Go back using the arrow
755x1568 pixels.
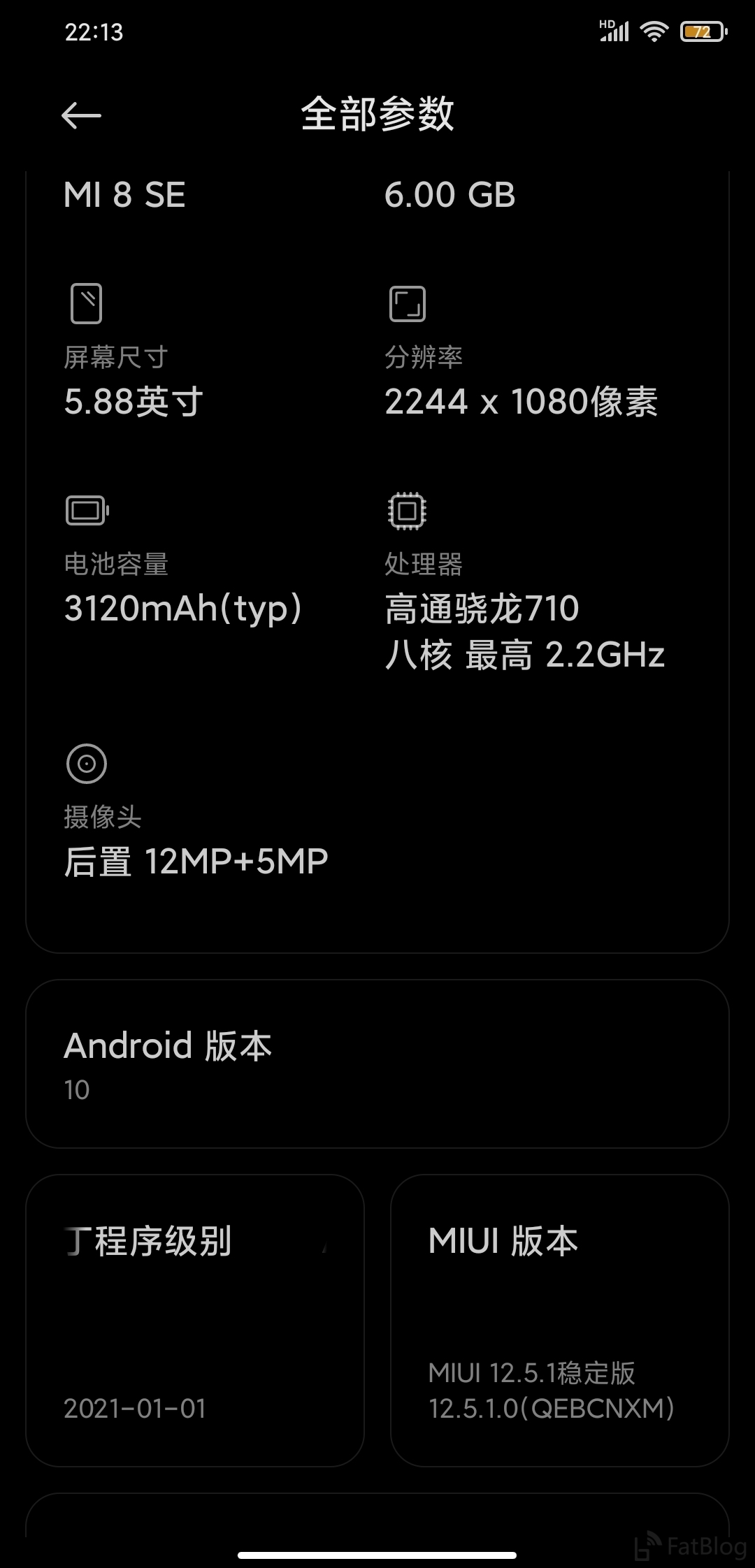tap(81, 115)
